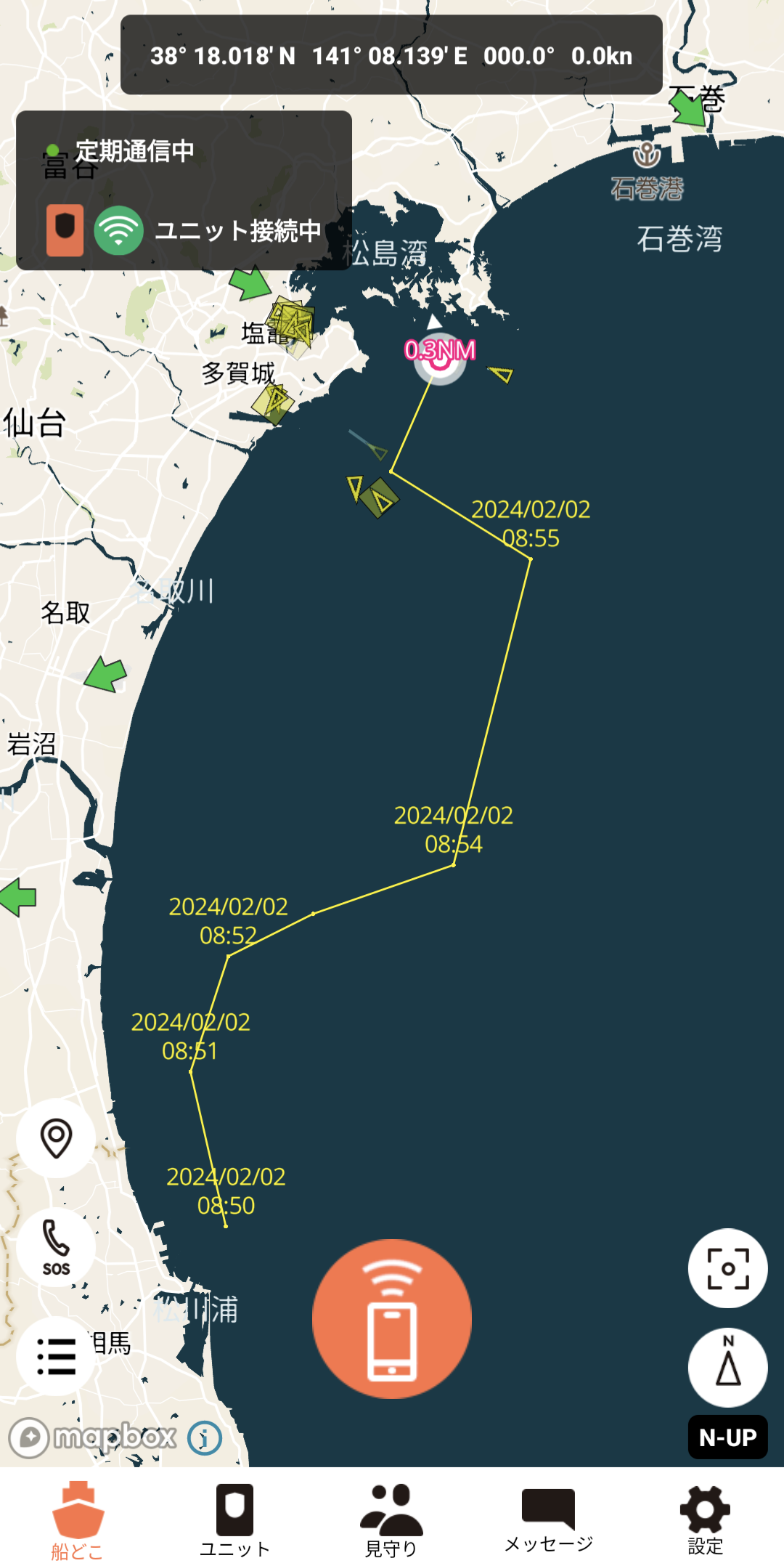Open the 見守り tab

391,1520
